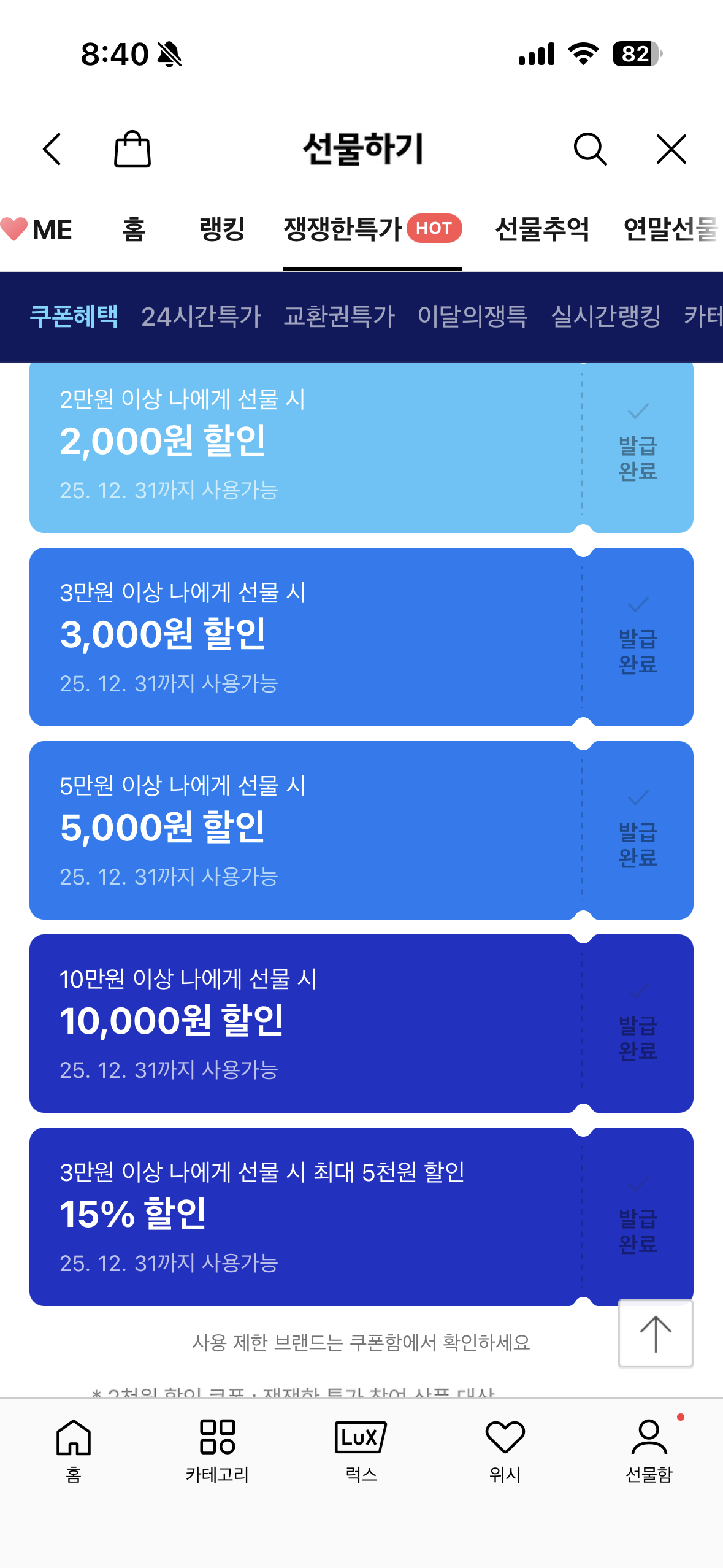
Task: Open the shopping bag cart
Action: tap(131, 148)
